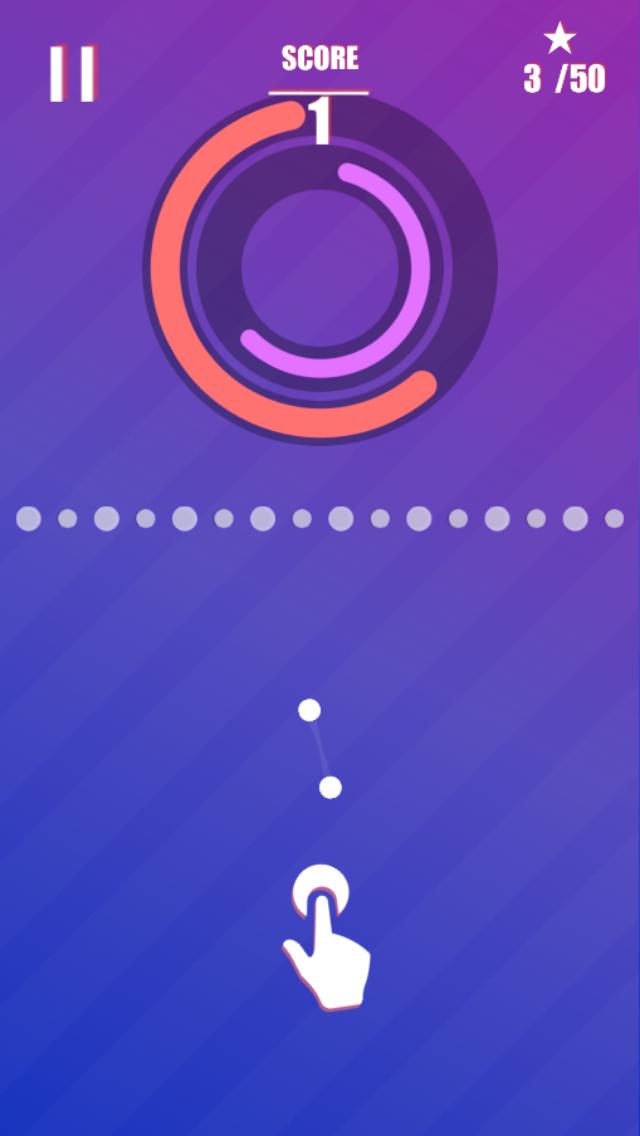
Task: Pause the game
Action: pyautogui.click(x=72, y=74)
